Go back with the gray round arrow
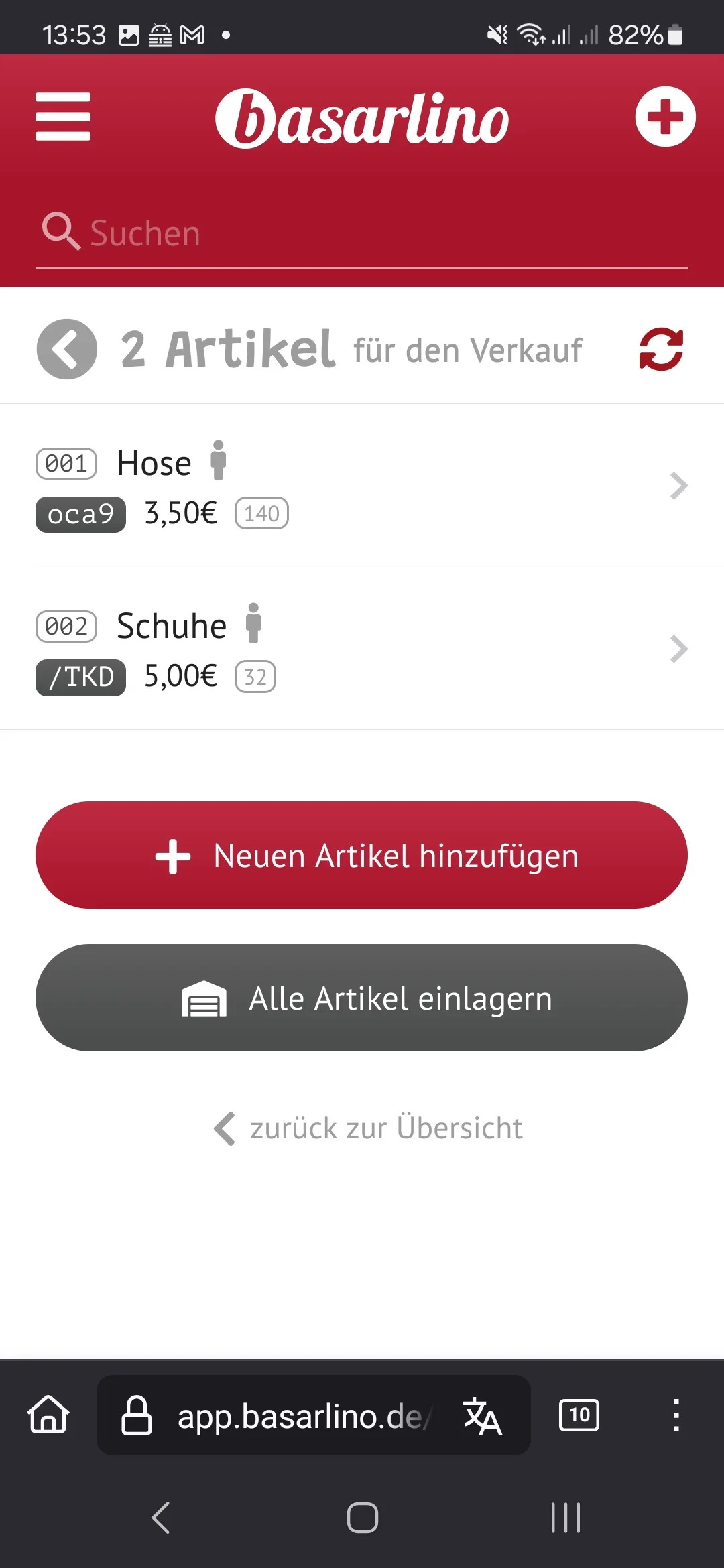 67,349
